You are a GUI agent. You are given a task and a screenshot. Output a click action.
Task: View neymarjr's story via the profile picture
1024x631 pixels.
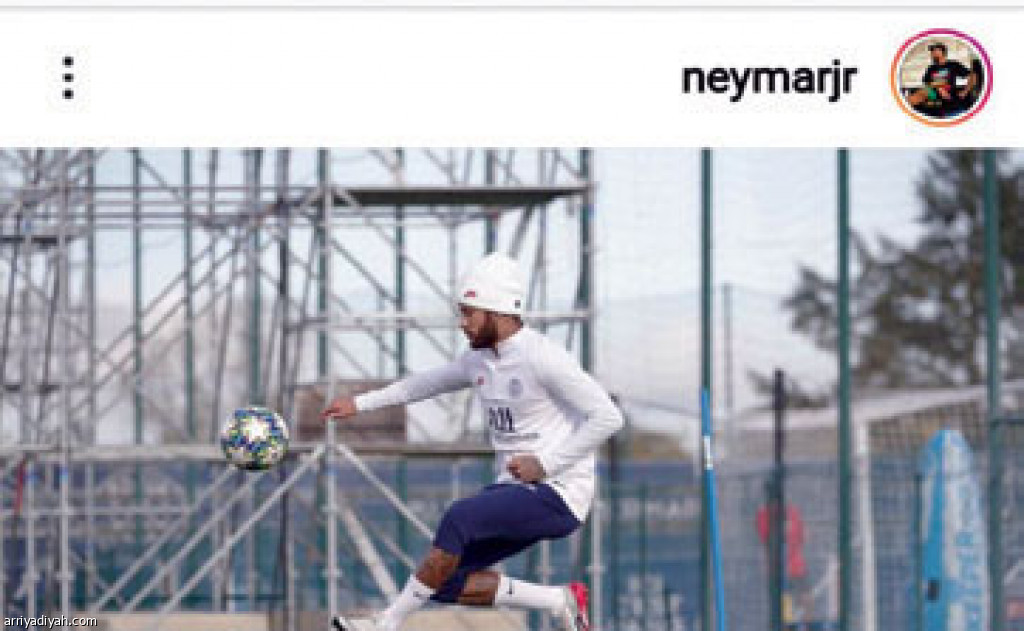pyautogui.click(x=941, y=77)
